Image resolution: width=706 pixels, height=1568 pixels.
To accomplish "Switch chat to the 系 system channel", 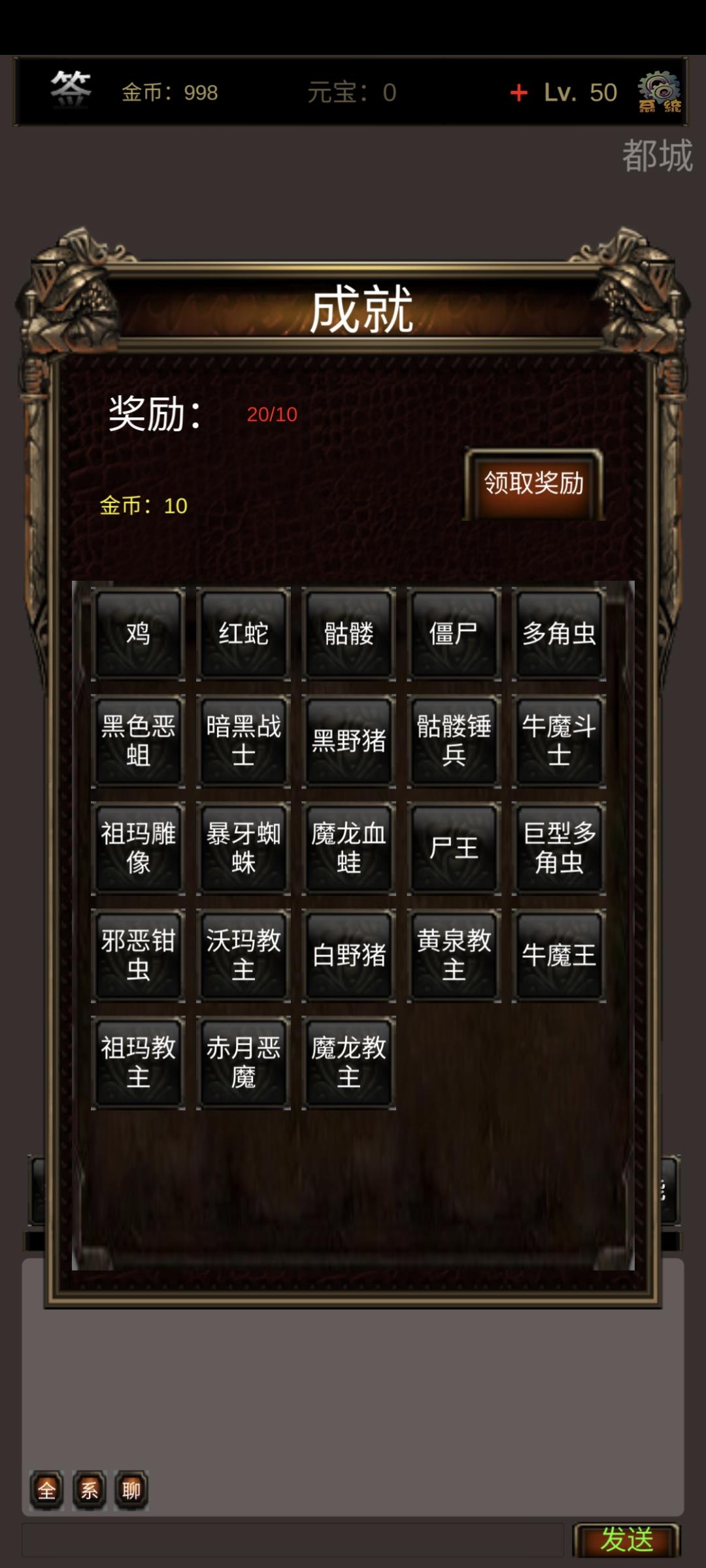I will tap(89, 1490).
